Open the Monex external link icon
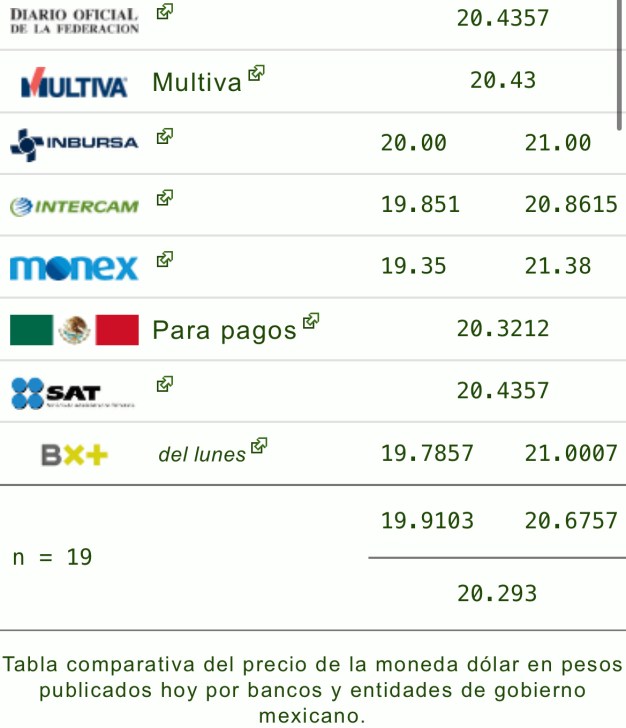This screenshot has width=626, height=728. (x=165, y=260)
